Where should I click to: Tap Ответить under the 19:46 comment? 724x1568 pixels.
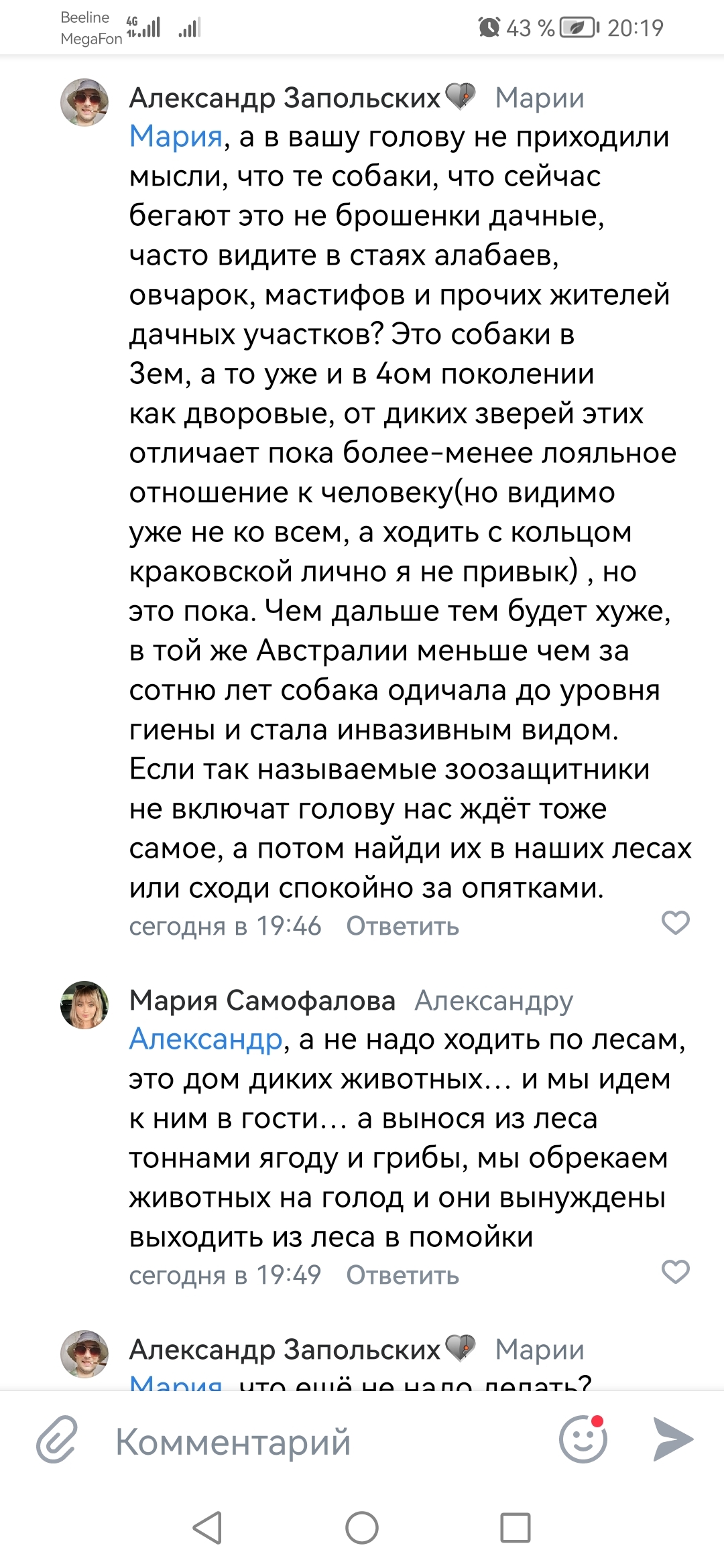tap(402, 926)
